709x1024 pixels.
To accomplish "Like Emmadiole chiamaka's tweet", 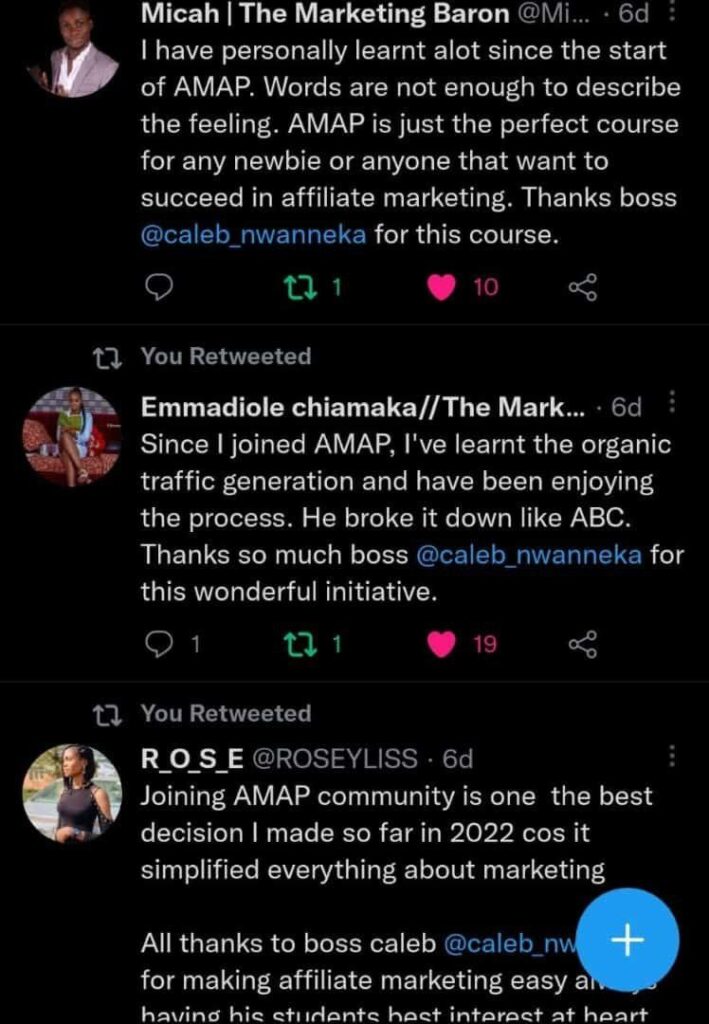I will click(x=441, y=645).
